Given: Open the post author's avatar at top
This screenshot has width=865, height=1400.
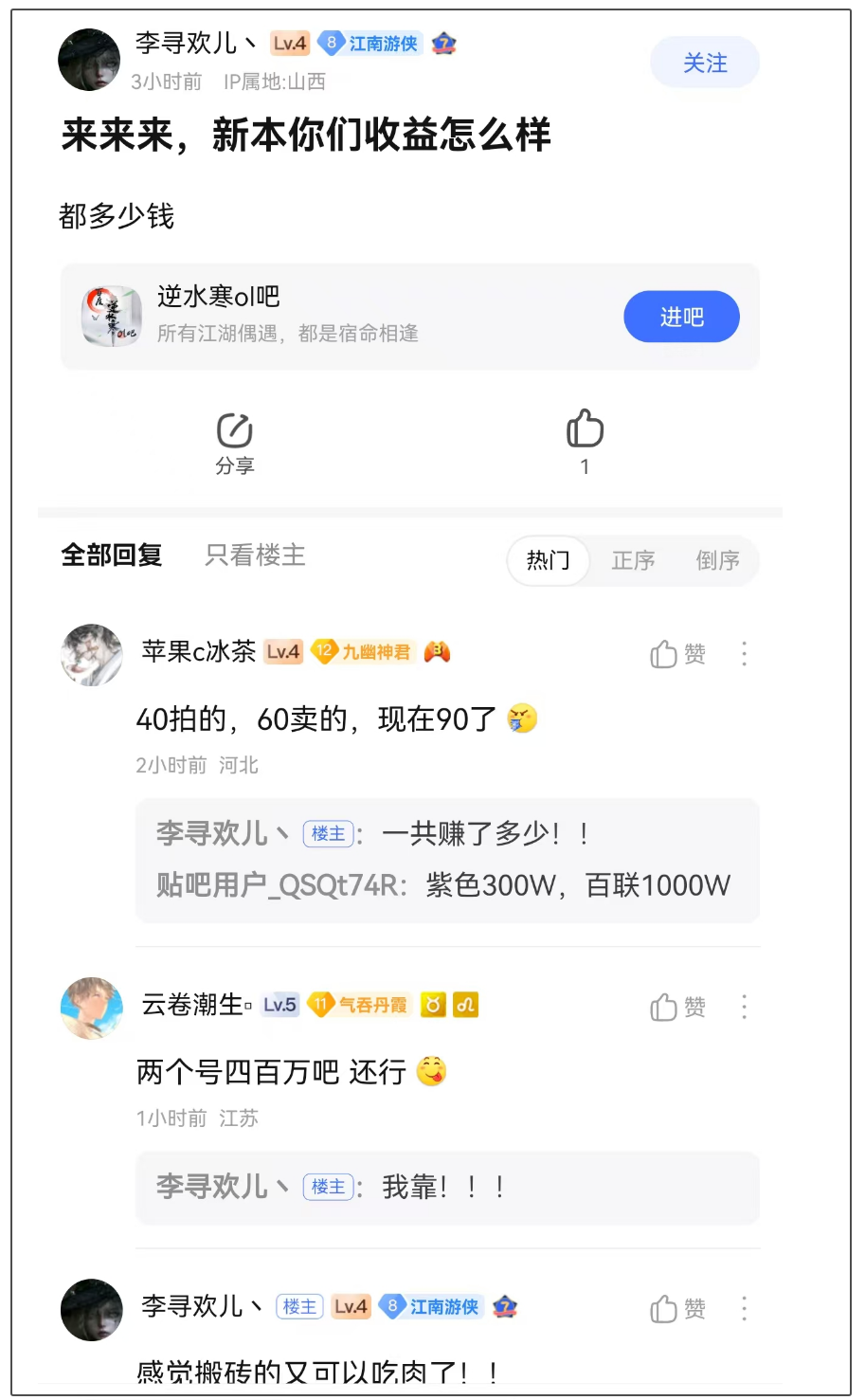Looking at the screenshot, I should click(x=89, y=60).
